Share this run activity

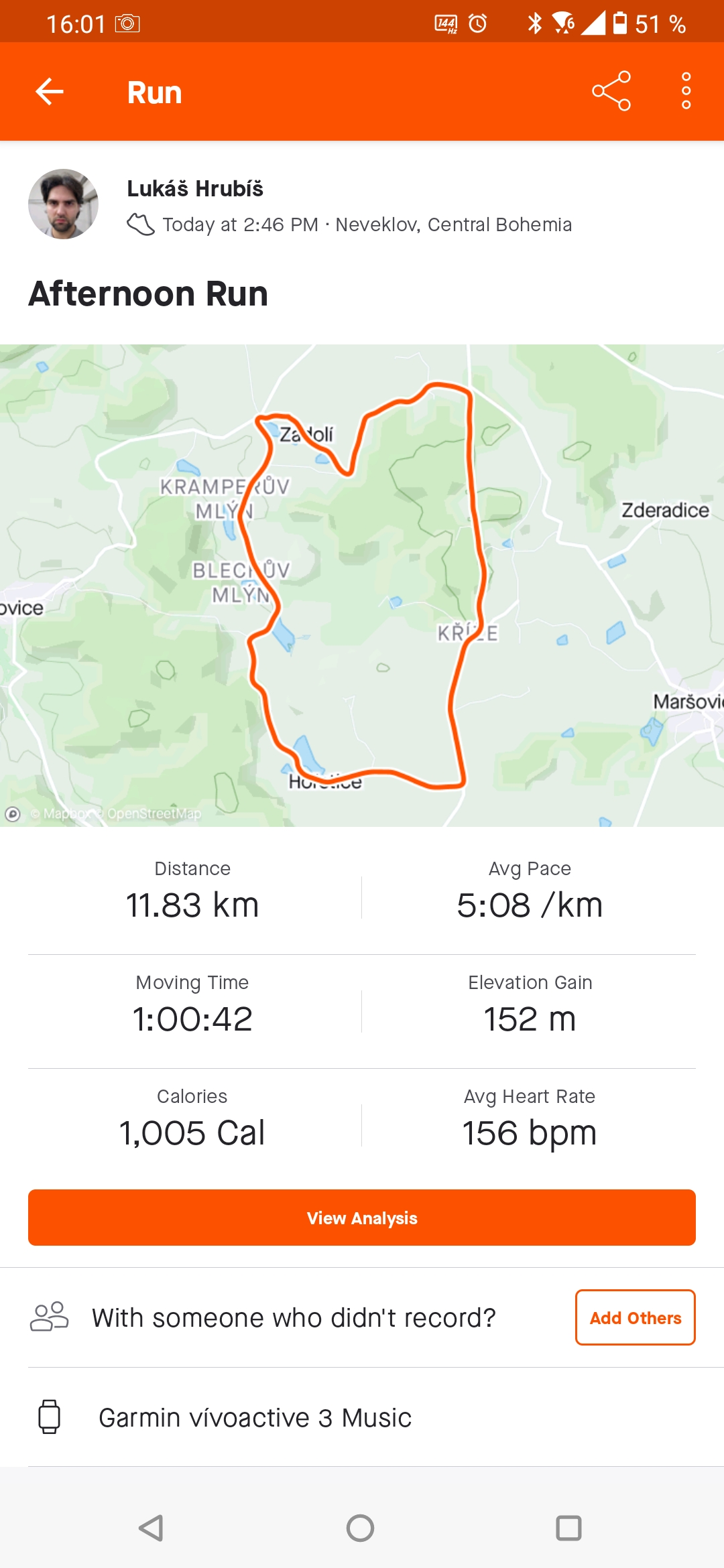point(611,91)
